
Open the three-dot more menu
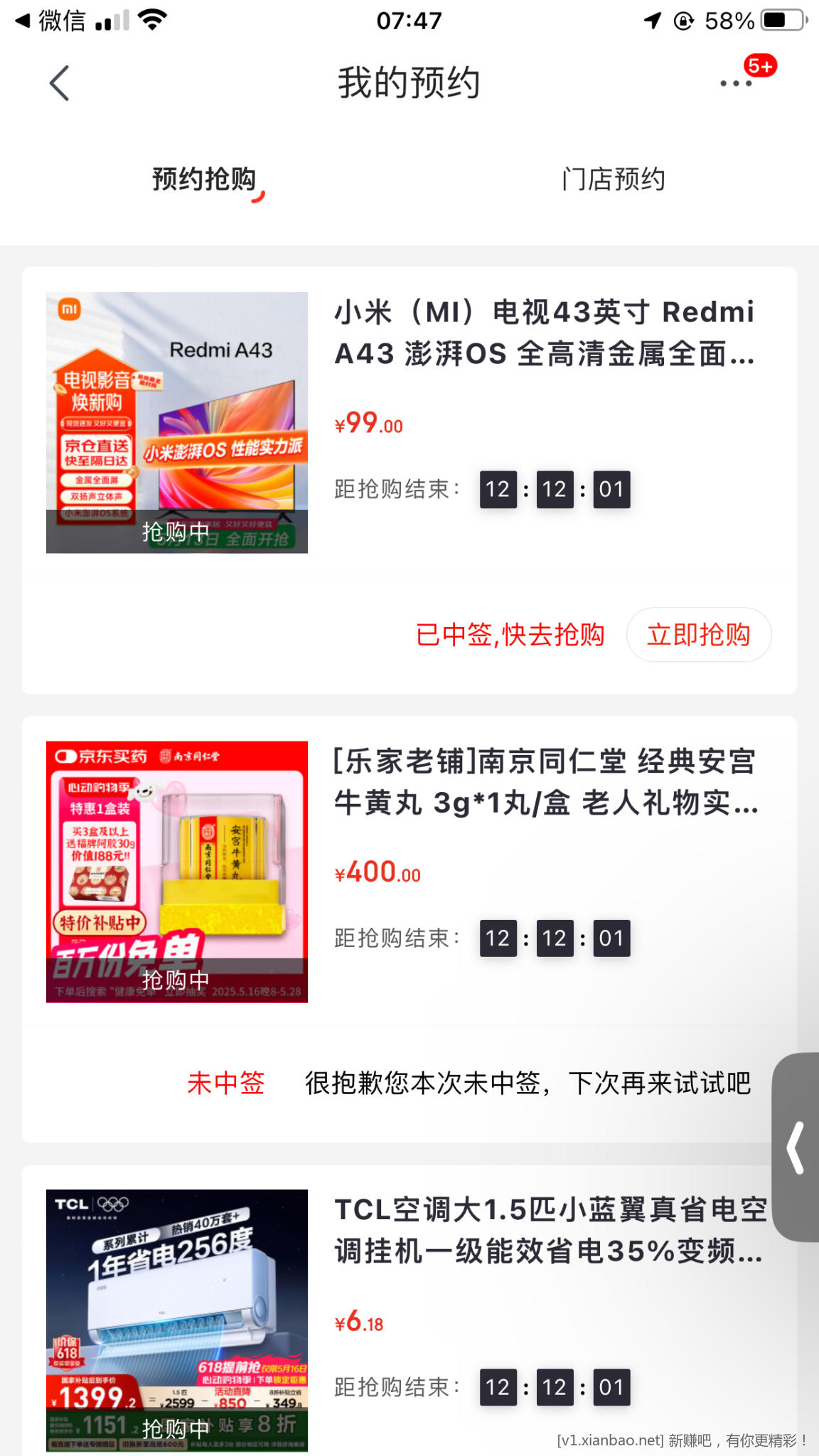736,83
